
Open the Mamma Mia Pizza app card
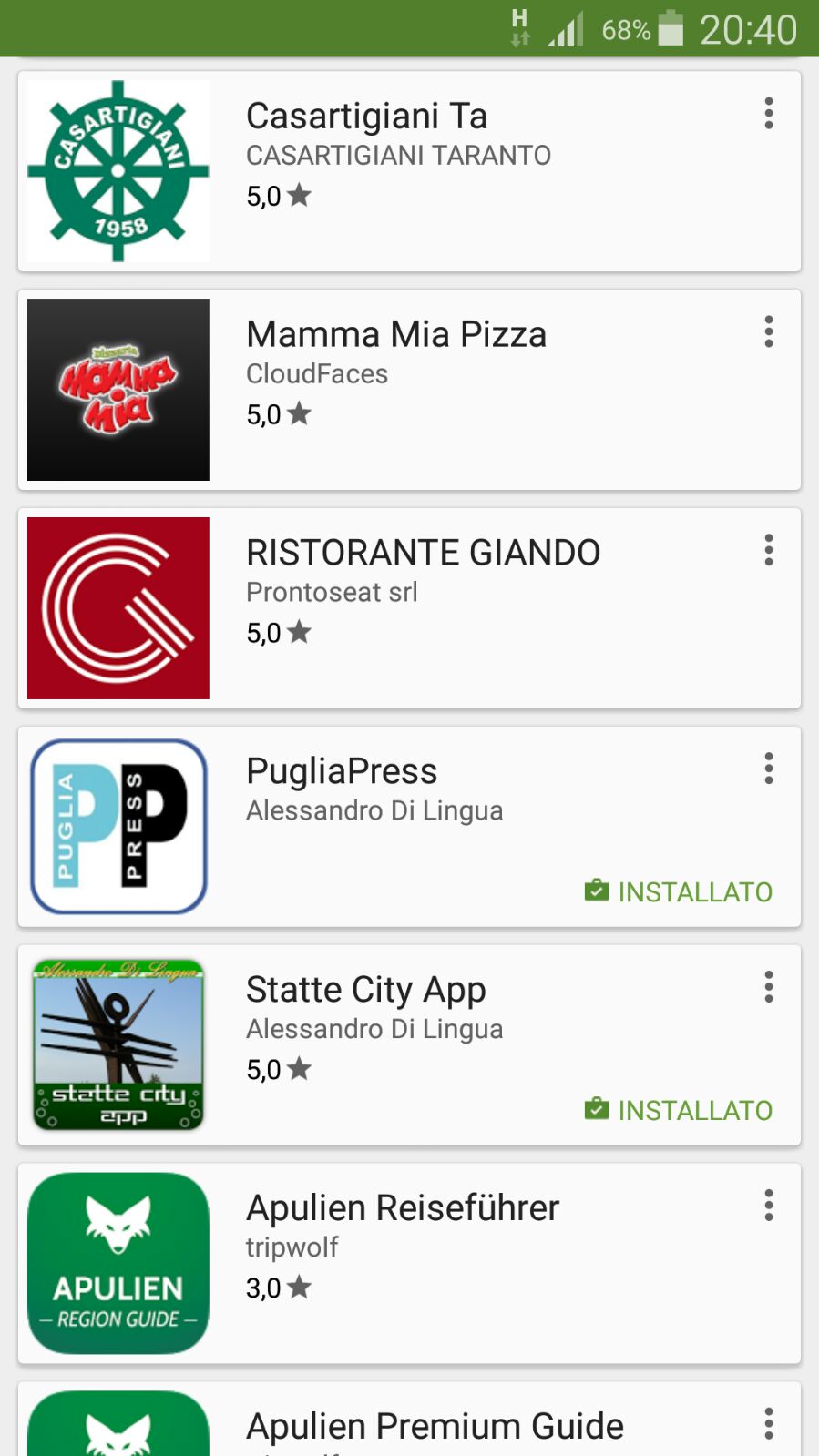pos(409,390)
